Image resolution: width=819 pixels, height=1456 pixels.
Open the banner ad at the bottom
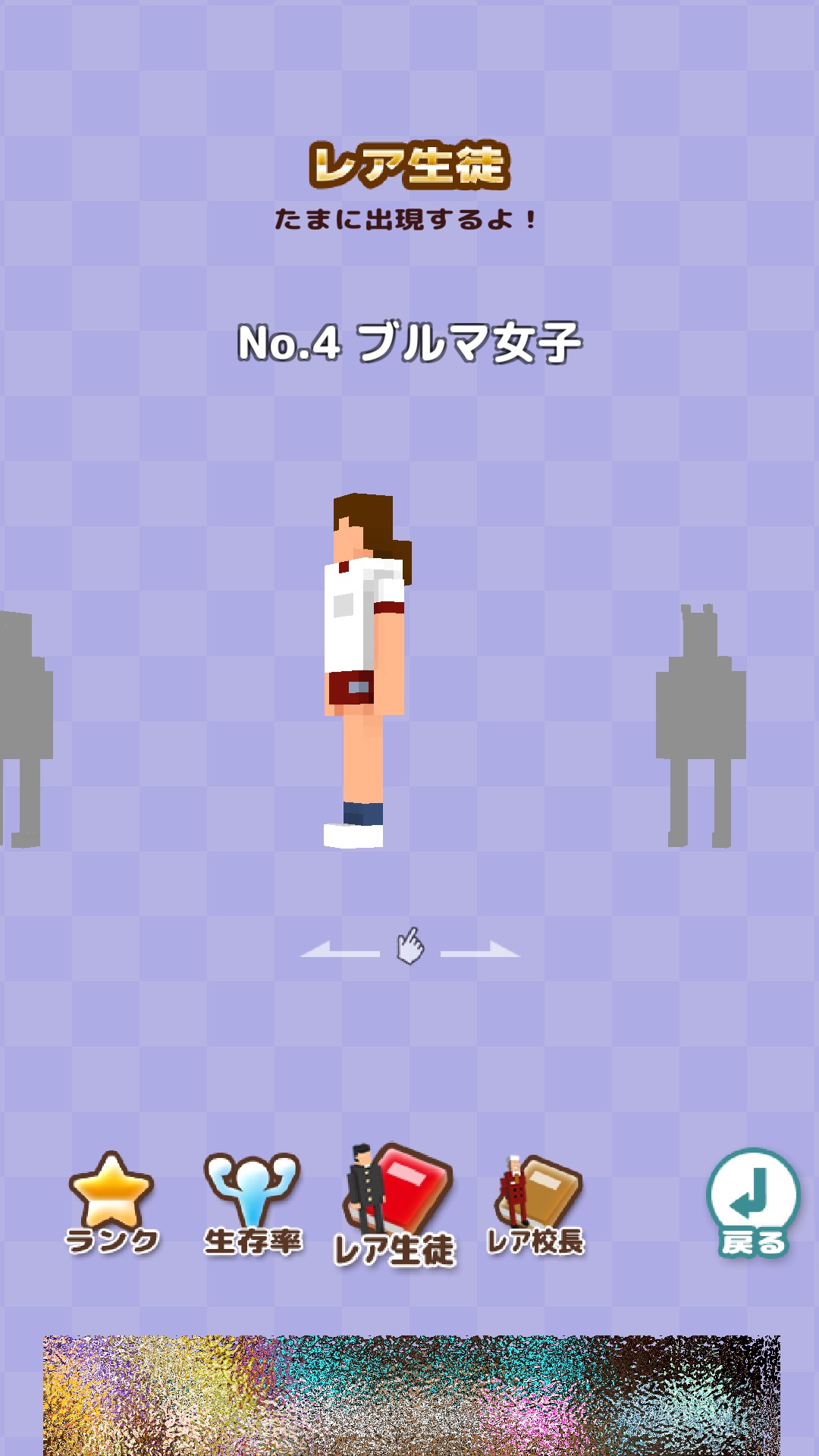point(411,1395)
